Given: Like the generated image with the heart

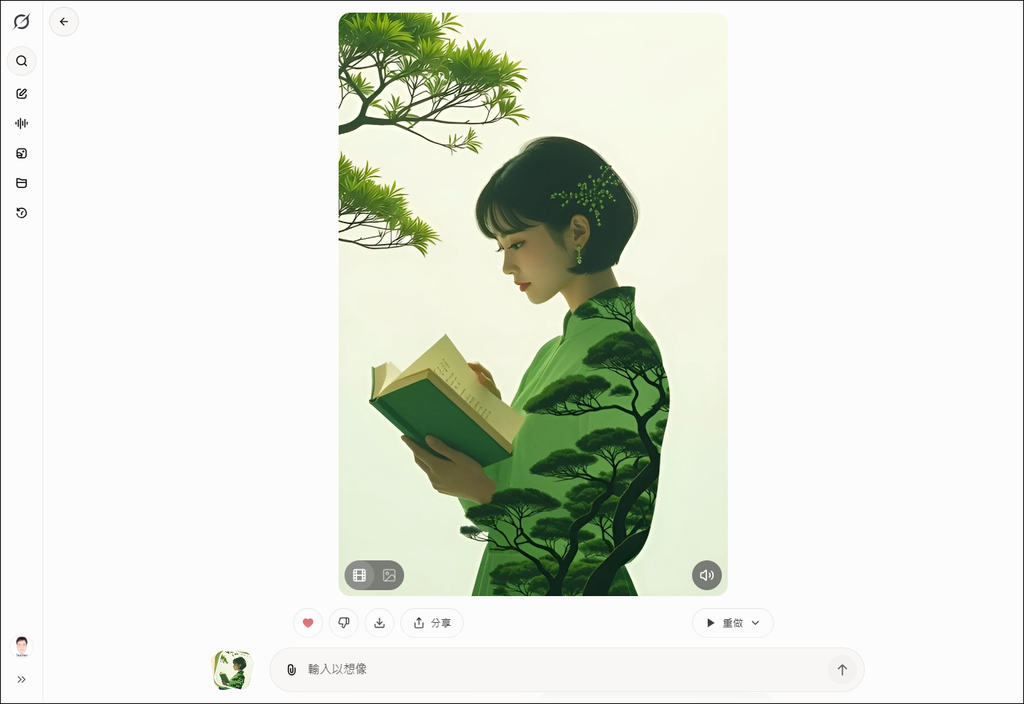Looking at the screenshot, I should tap(308, 623).
